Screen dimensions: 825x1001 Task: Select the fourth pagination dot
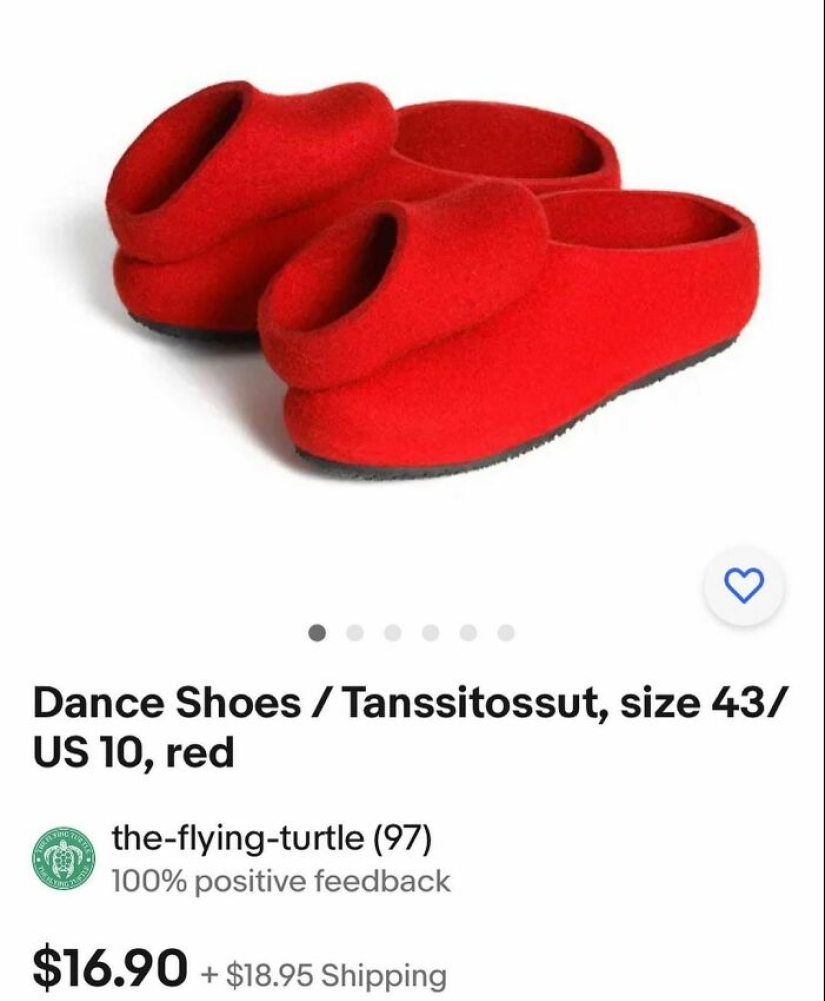click(x=427, y=632)
